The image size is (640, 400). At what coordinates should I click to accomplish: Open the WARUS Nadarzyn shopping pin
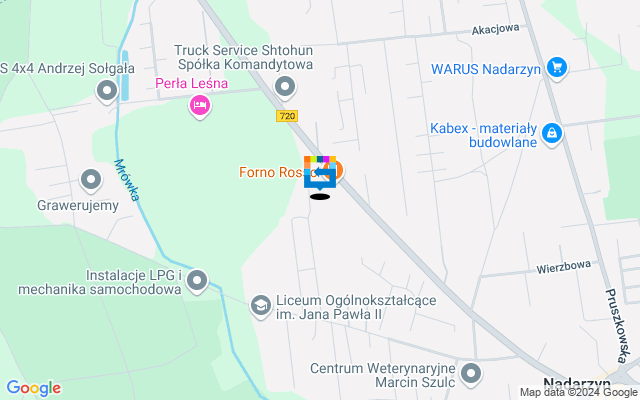558,68
